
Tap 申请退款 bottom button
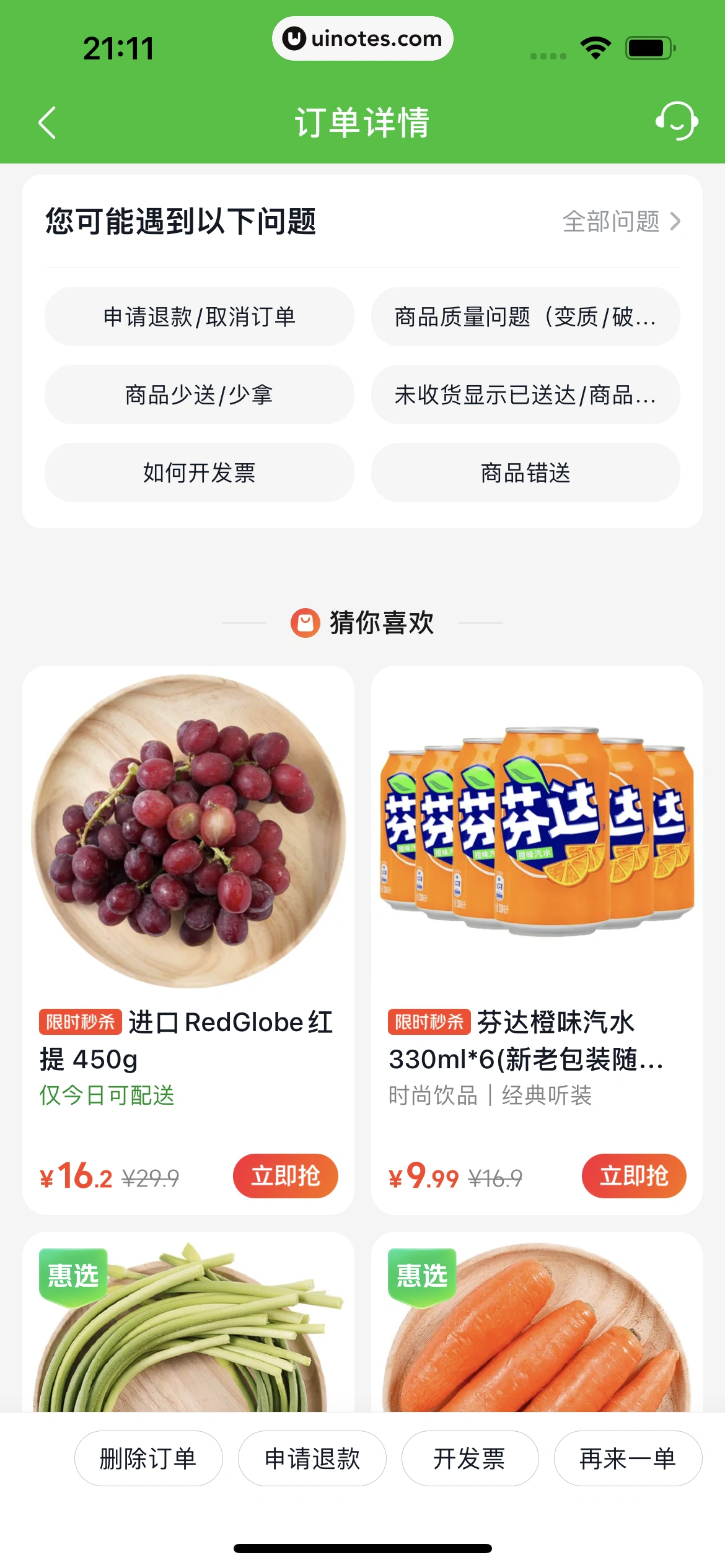pyautogui.click(x=312, y=1458)
